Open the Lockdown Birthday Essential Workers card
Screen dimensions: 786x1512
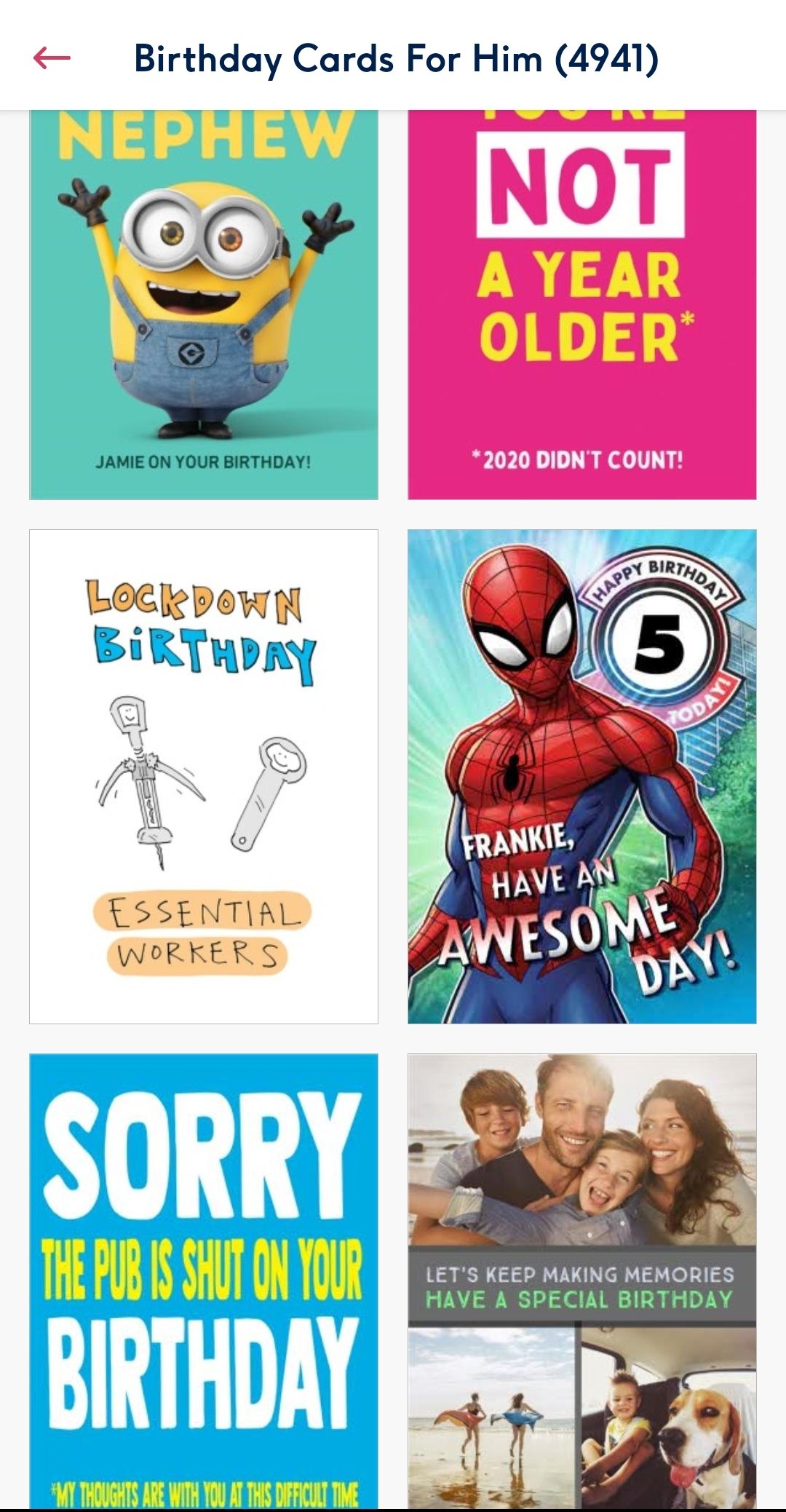pos(204,776)
